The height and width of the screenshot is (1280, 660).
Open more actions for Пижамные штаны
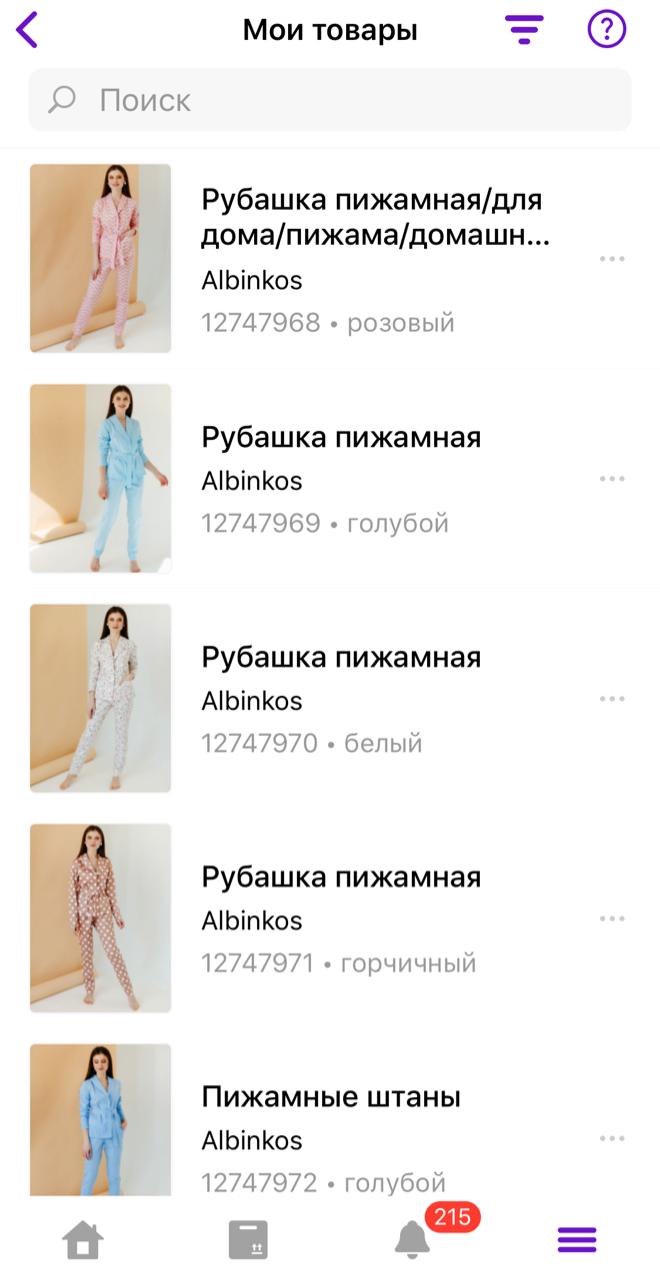pyautogui.click(x=612, y=1139)
